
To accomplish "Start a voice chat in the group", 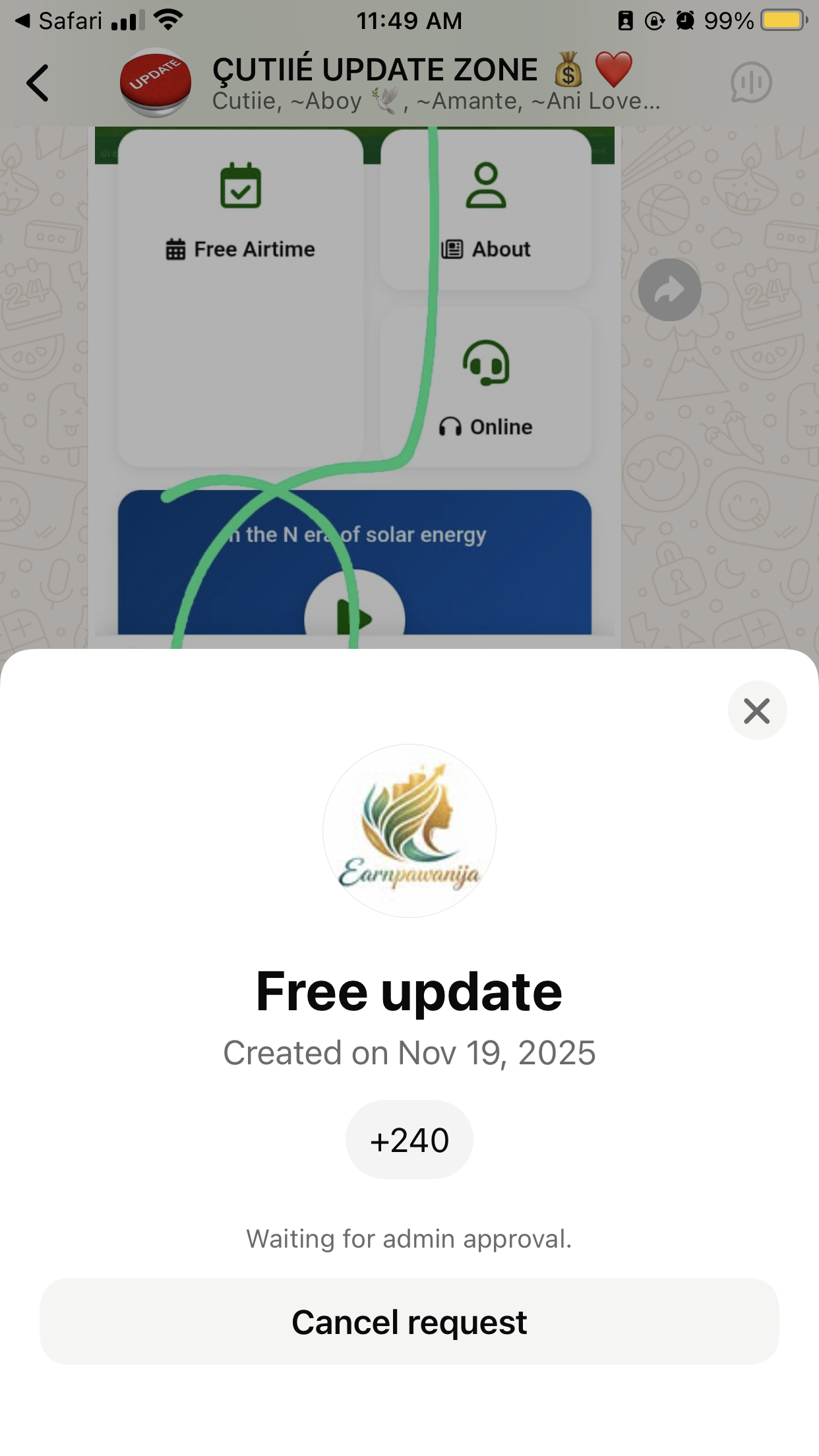I will (750, 83).
